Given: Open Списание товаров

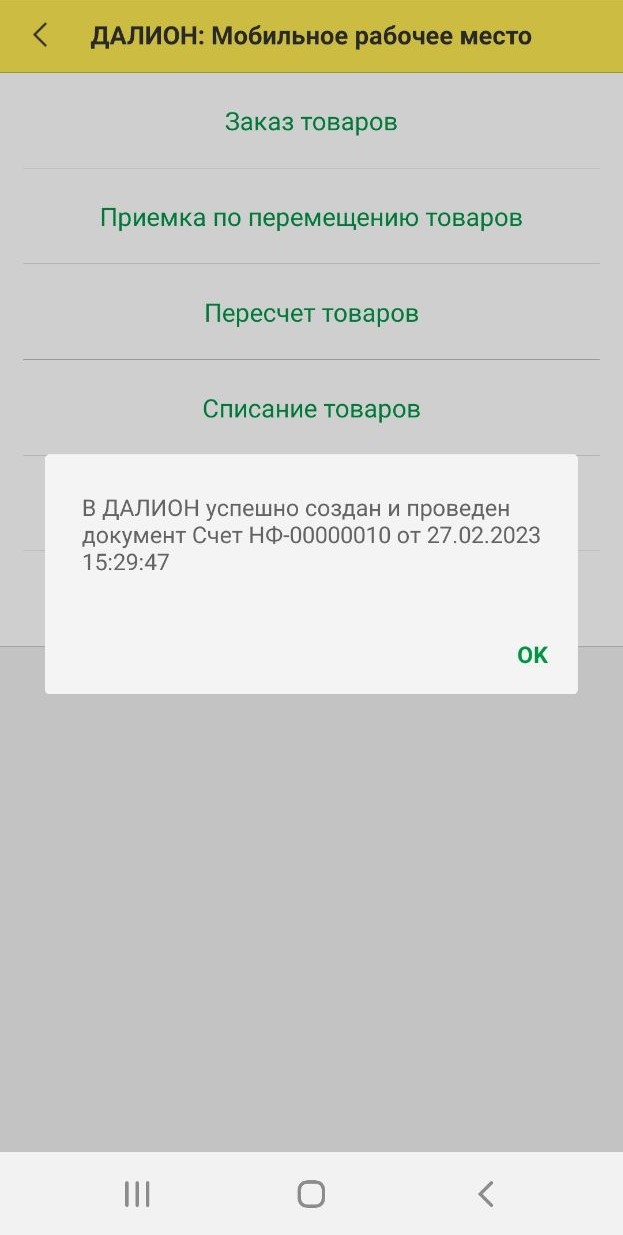Looking at the screenshot, I should point(311,409).
